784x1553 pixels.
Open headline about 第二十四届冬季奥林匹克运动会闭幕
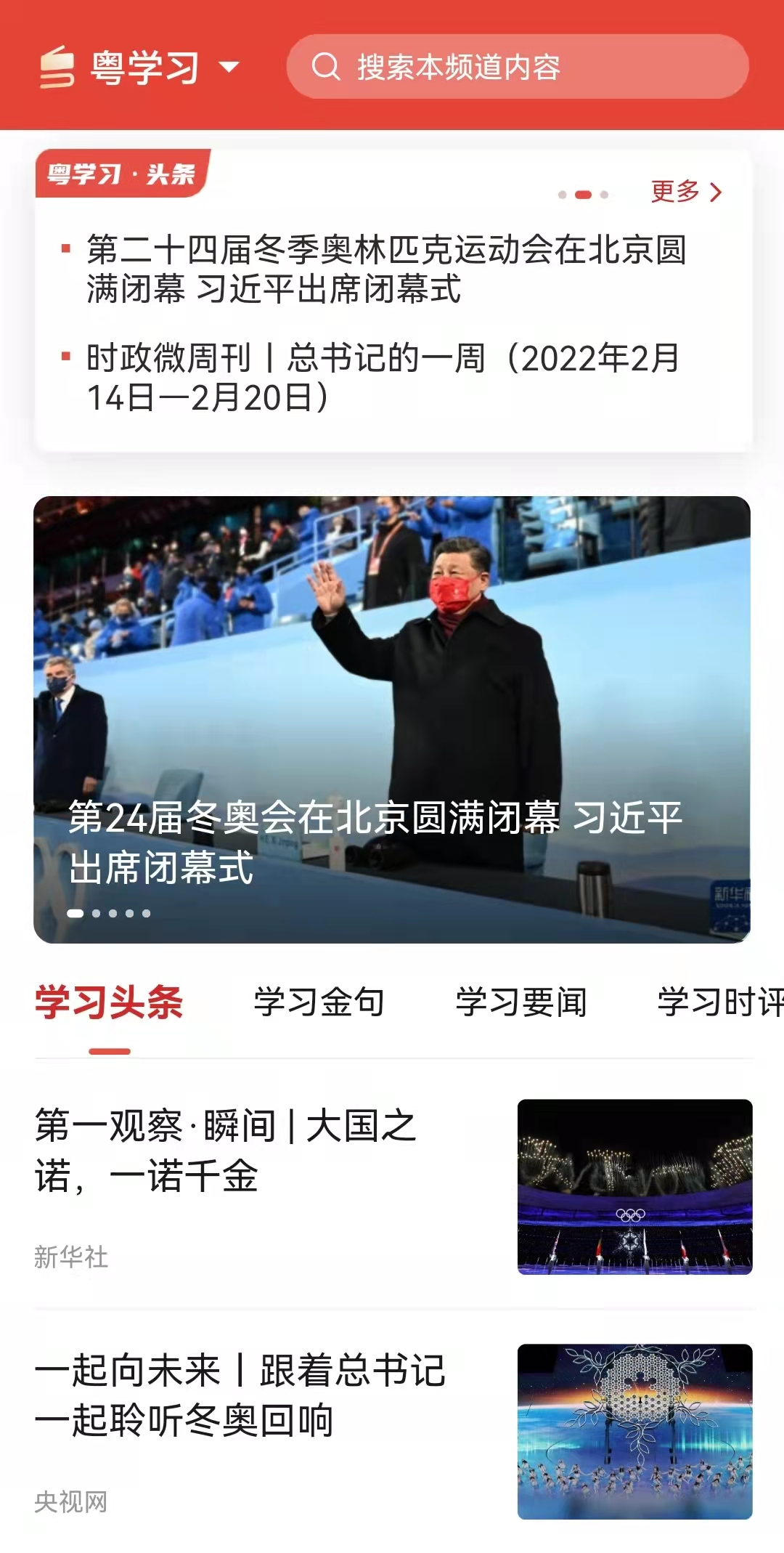(385, 269)
